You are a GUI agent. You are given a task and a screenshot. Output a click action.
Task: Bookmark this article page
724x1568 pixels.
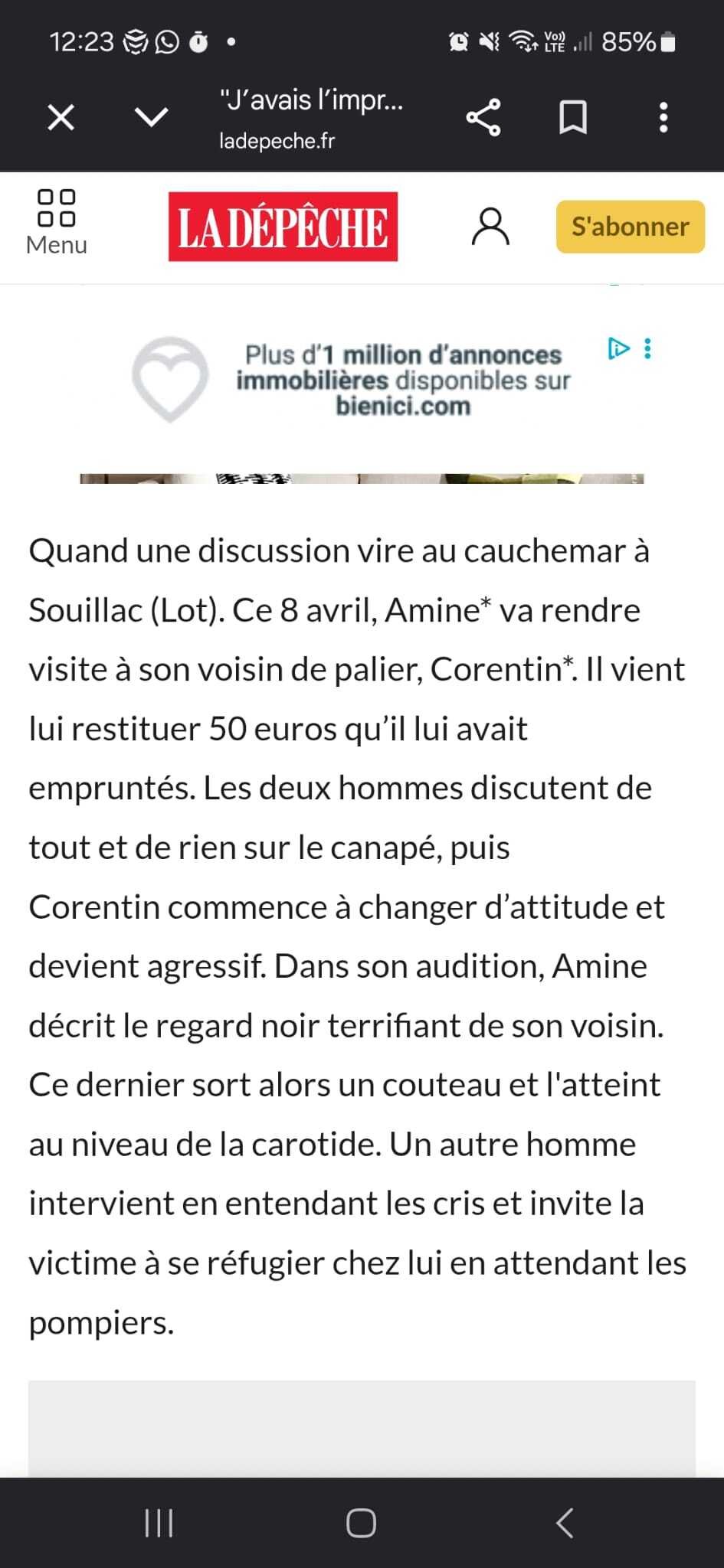(573, 117)
